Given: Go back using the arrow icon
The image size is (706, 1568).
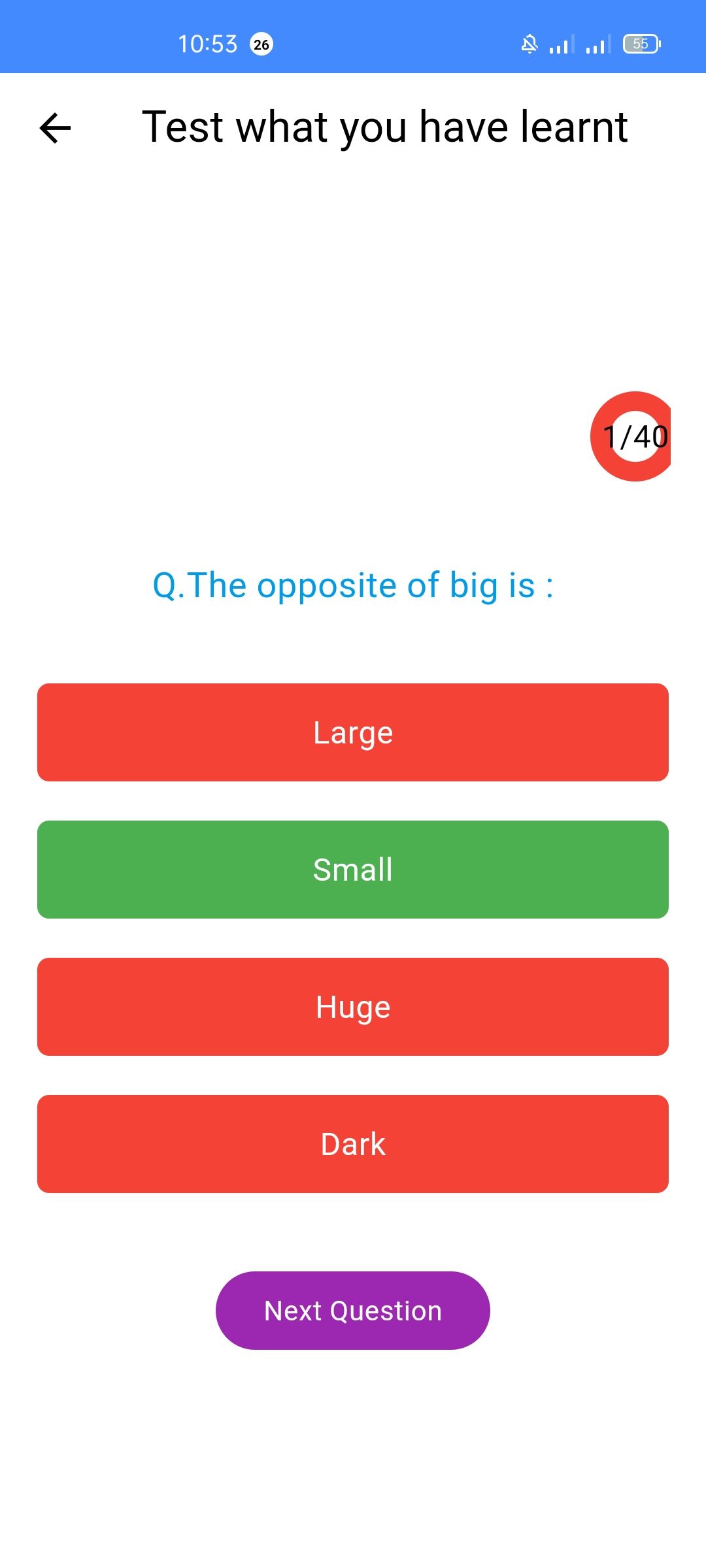Looking at the screenshot, I should [55, 127].
